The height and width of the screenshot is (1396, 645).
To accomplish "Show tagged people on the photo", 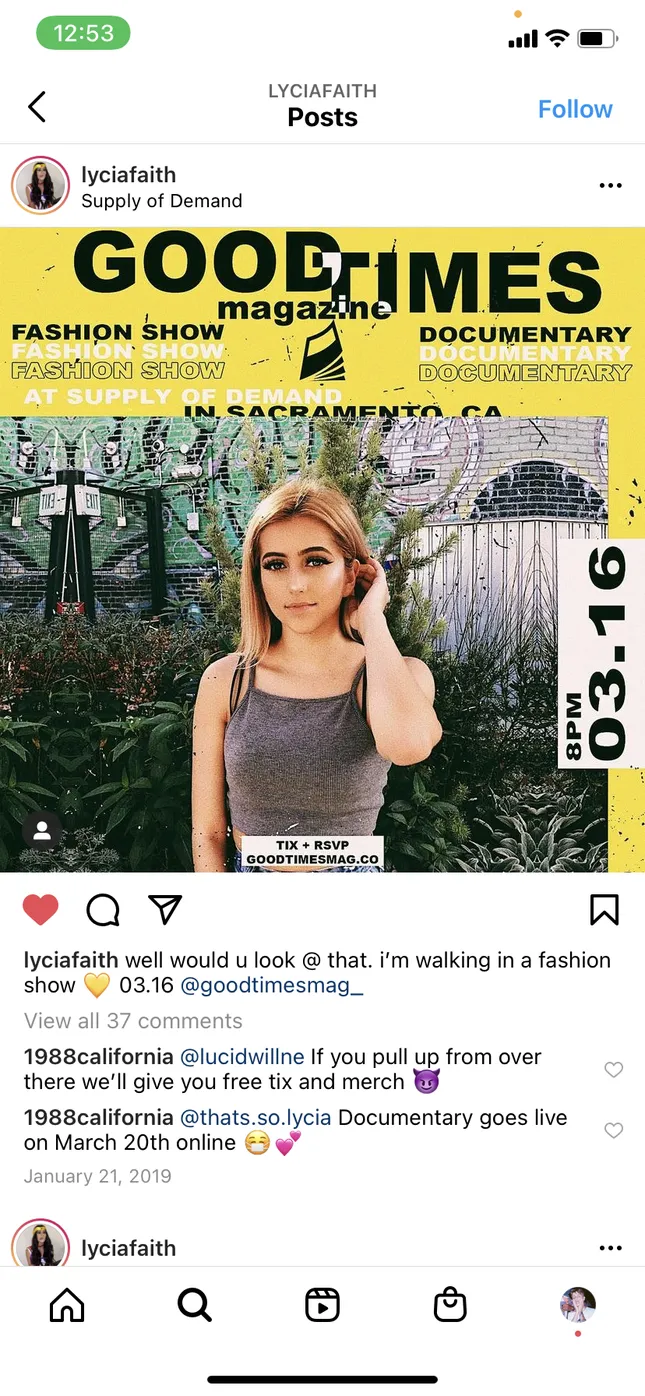I will (x=43, y=830).
